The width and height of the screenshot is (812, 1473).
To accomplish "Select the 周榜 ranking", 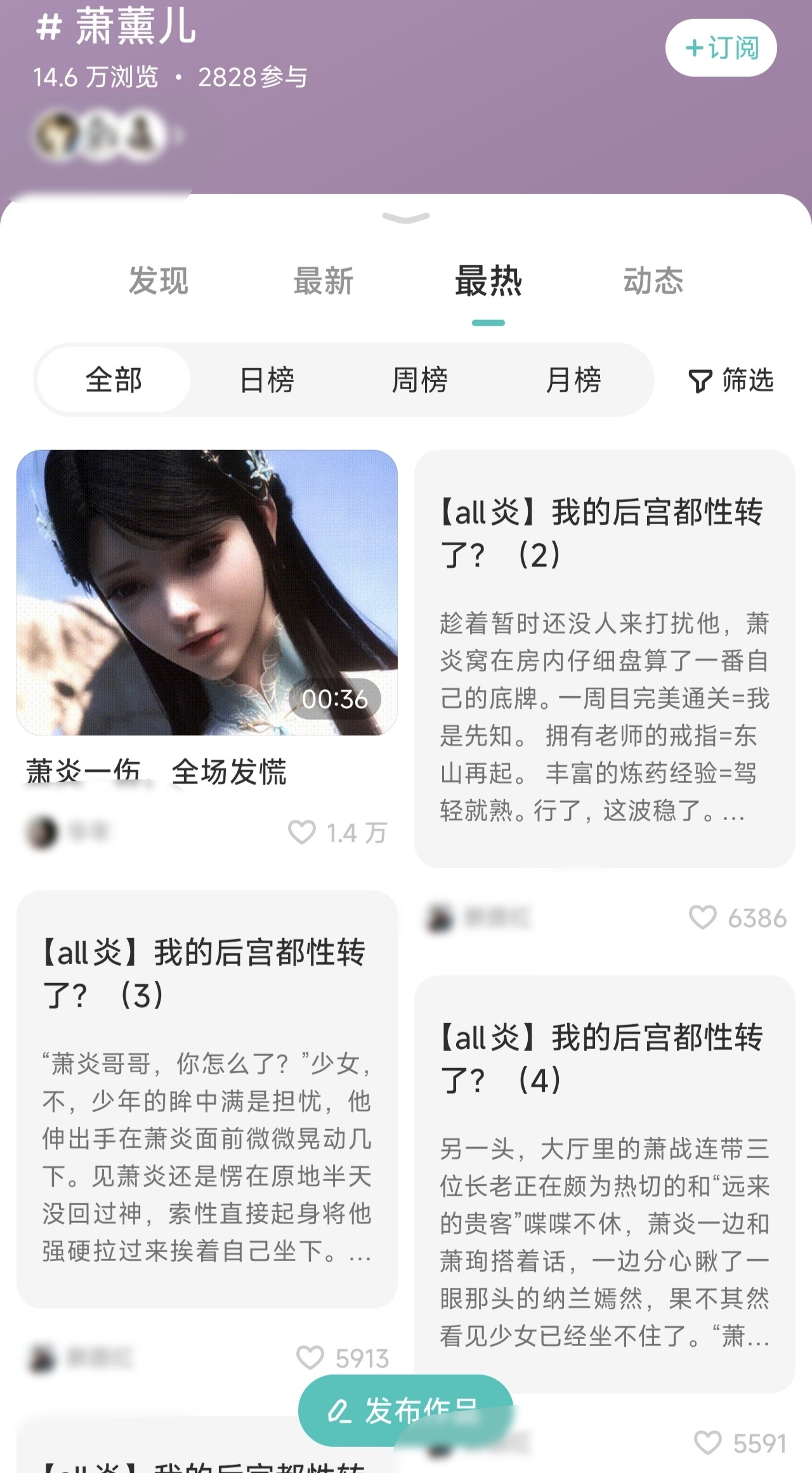I will tap(420, 380).
